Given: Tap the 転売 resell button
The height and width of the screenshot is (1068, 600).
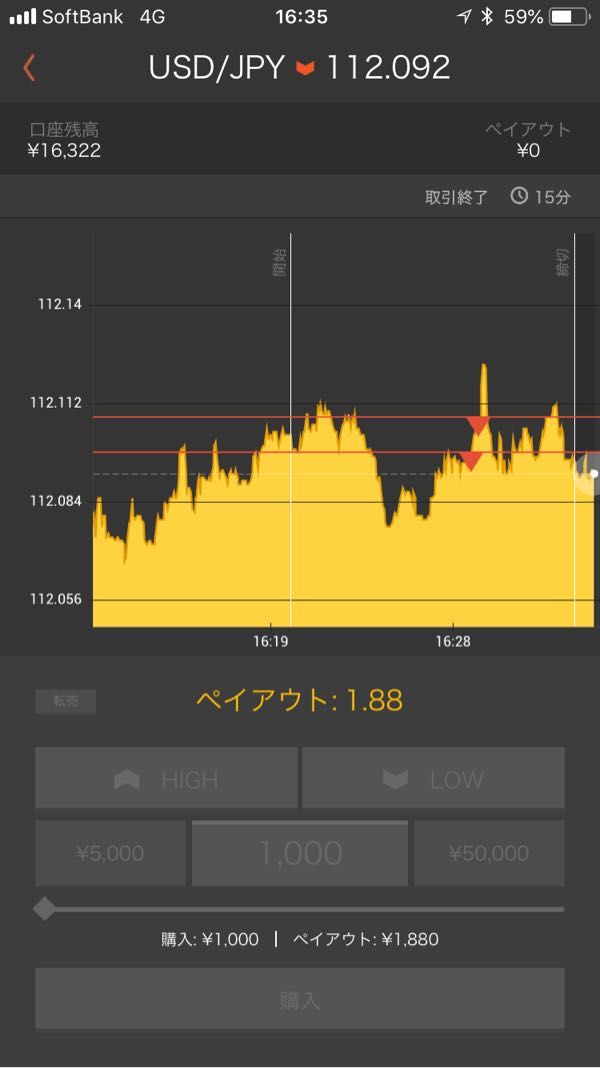Looking at the screenshot, I should tap(65, 702).
